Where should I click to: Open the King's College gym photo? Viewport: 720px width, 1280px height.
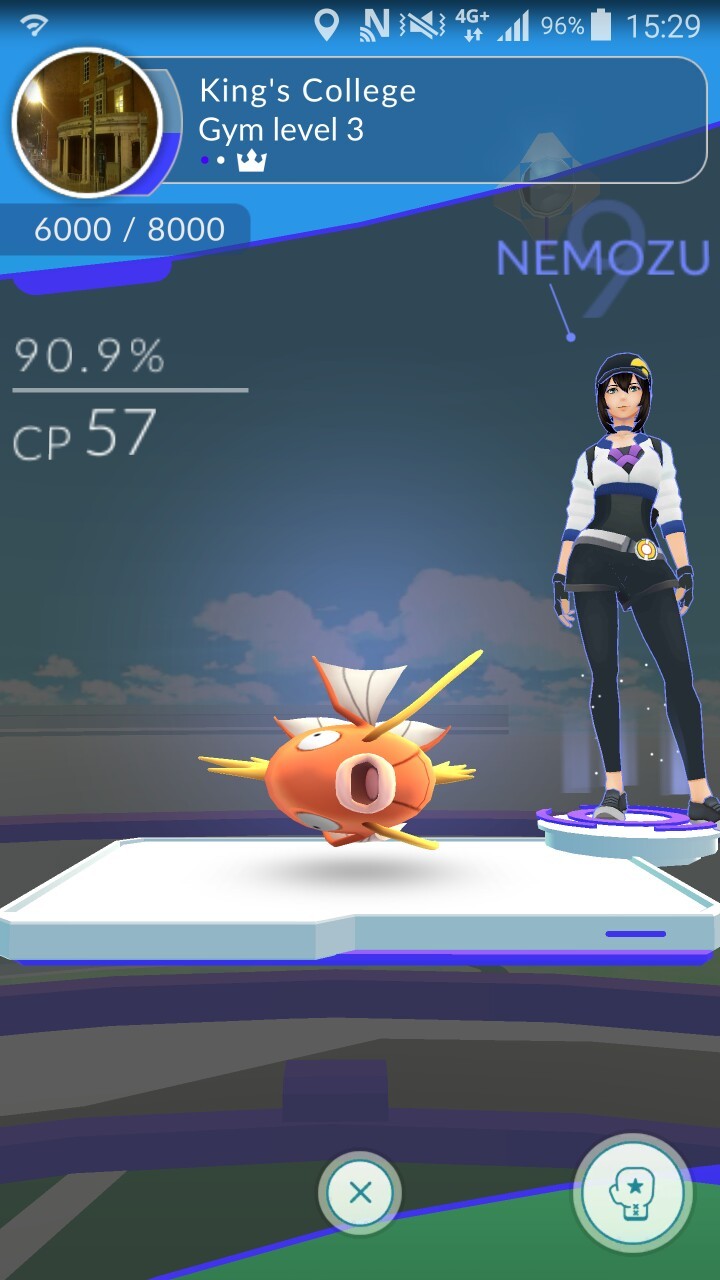point(87,122)
